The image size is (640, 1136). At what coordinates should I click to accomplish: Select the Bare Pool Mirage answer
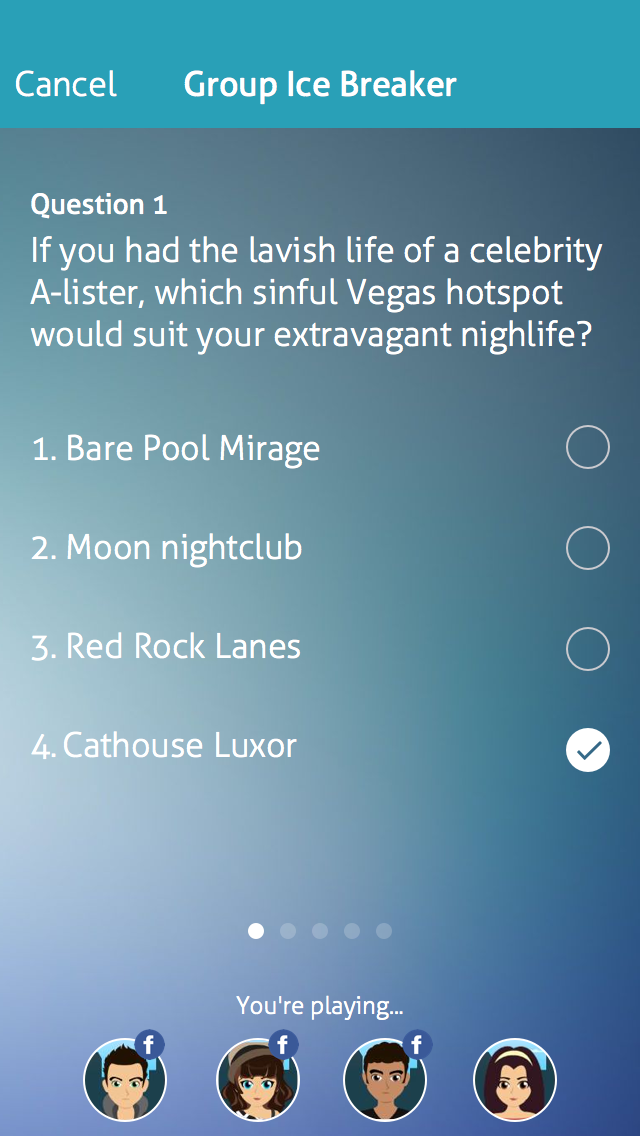click(587, 448)
